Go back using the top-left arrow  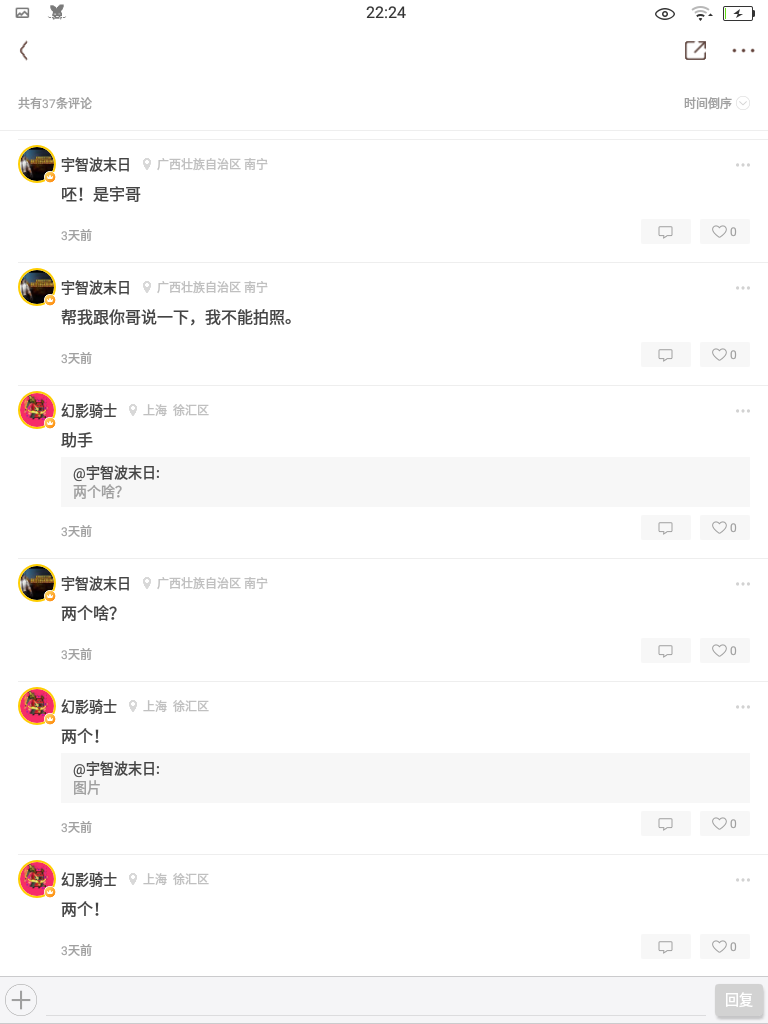[x=24, y=50]
